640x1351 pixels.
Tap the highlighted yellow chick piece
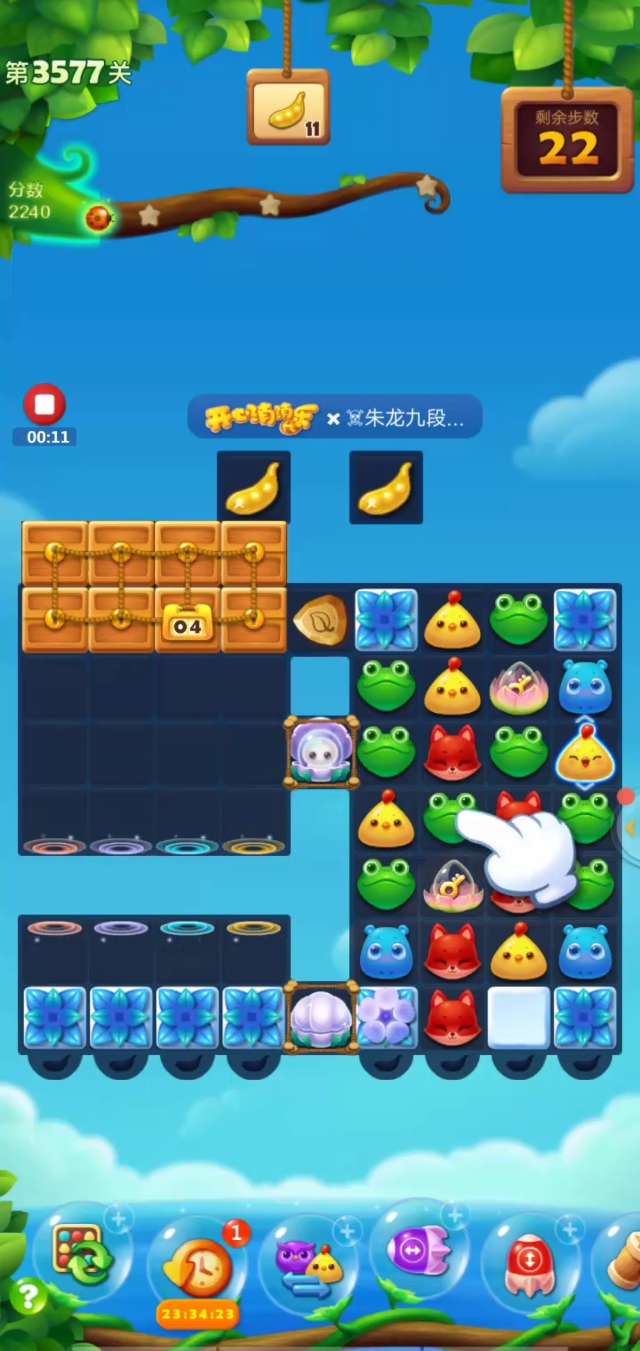(585, 755)
